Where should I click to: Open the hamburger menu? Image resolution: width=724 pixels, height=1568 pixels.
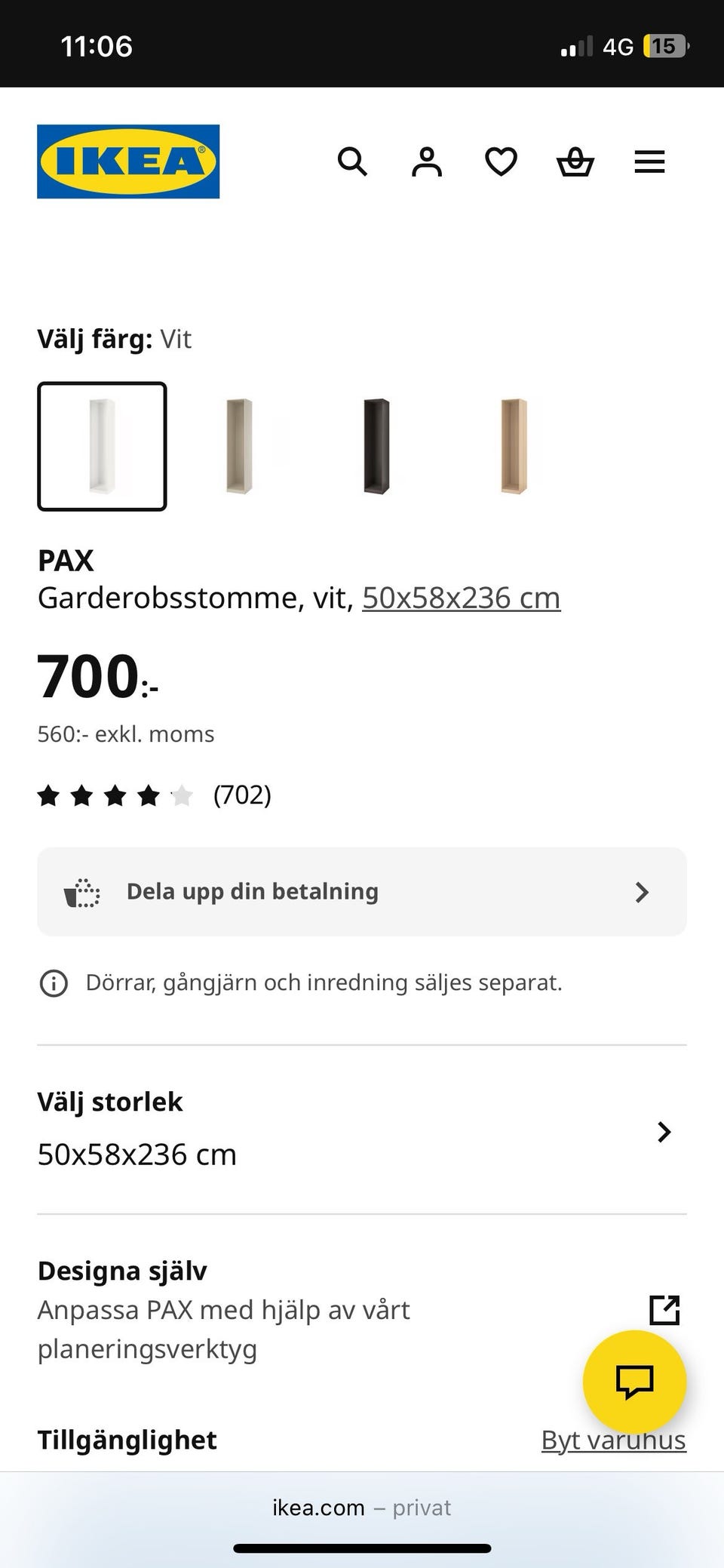coord(649,161)
